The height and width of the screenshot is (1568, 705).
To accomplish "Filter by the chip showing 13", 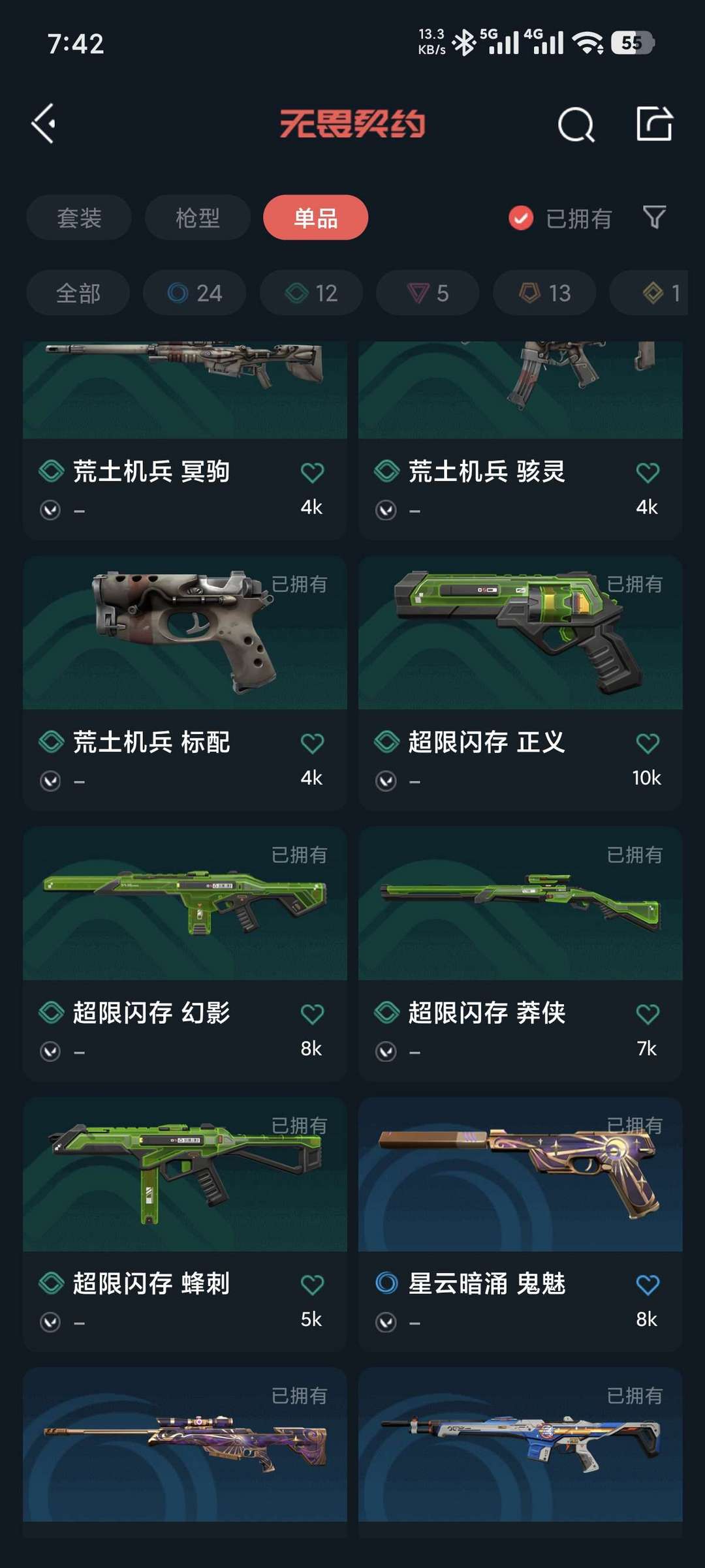I will 544,293.
